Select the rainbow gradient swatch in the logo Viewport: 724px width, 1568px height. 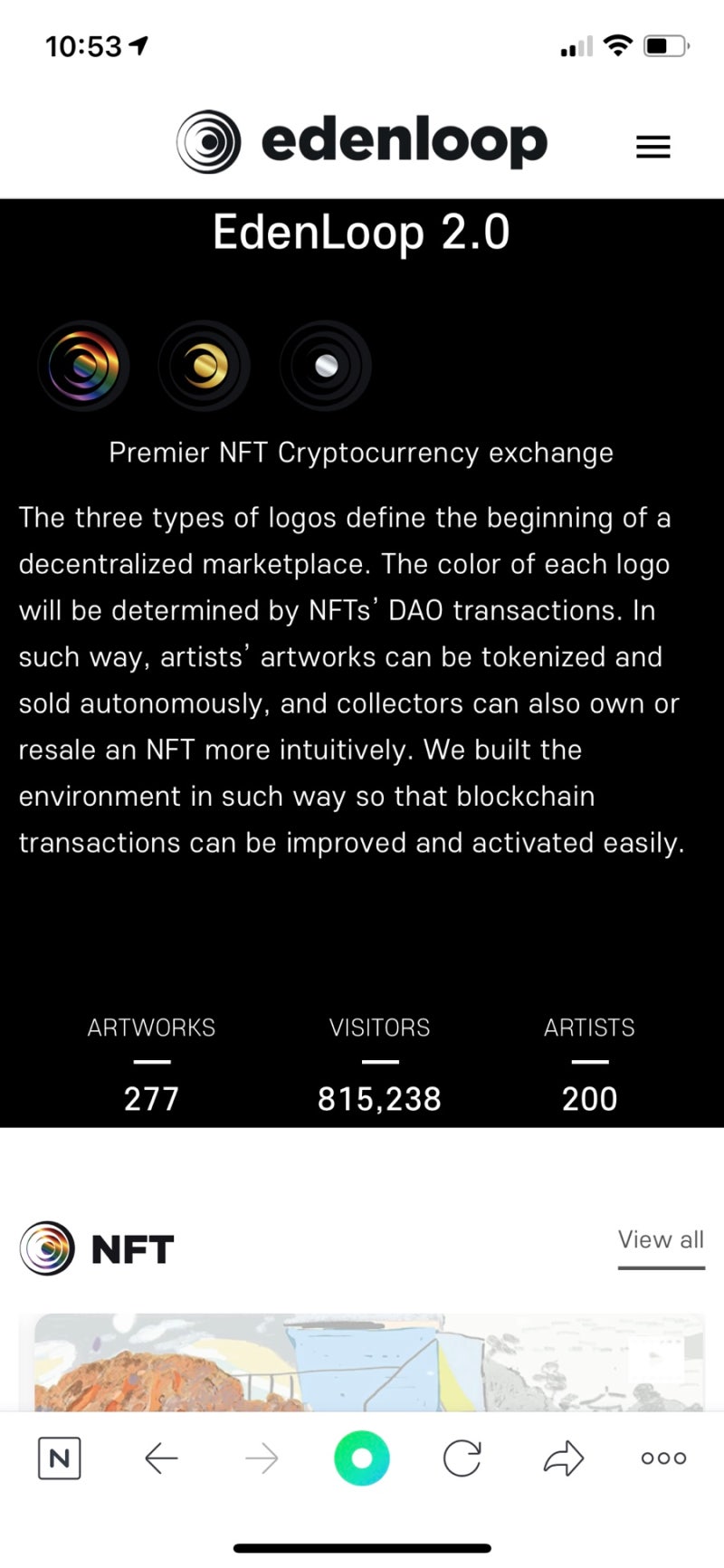click(83, 366)
